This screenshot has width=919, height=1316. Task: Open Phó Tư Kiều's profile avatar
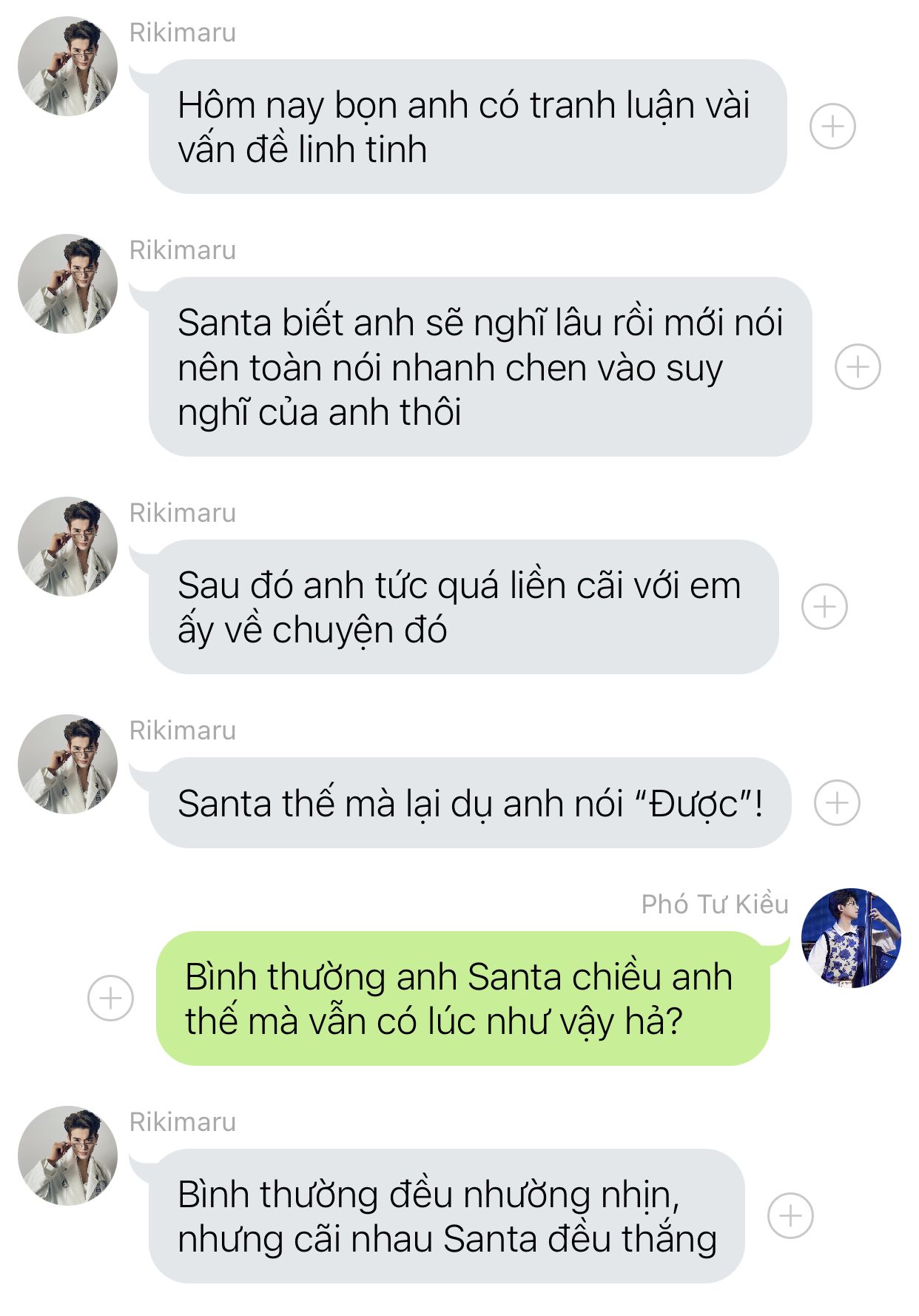851,939
